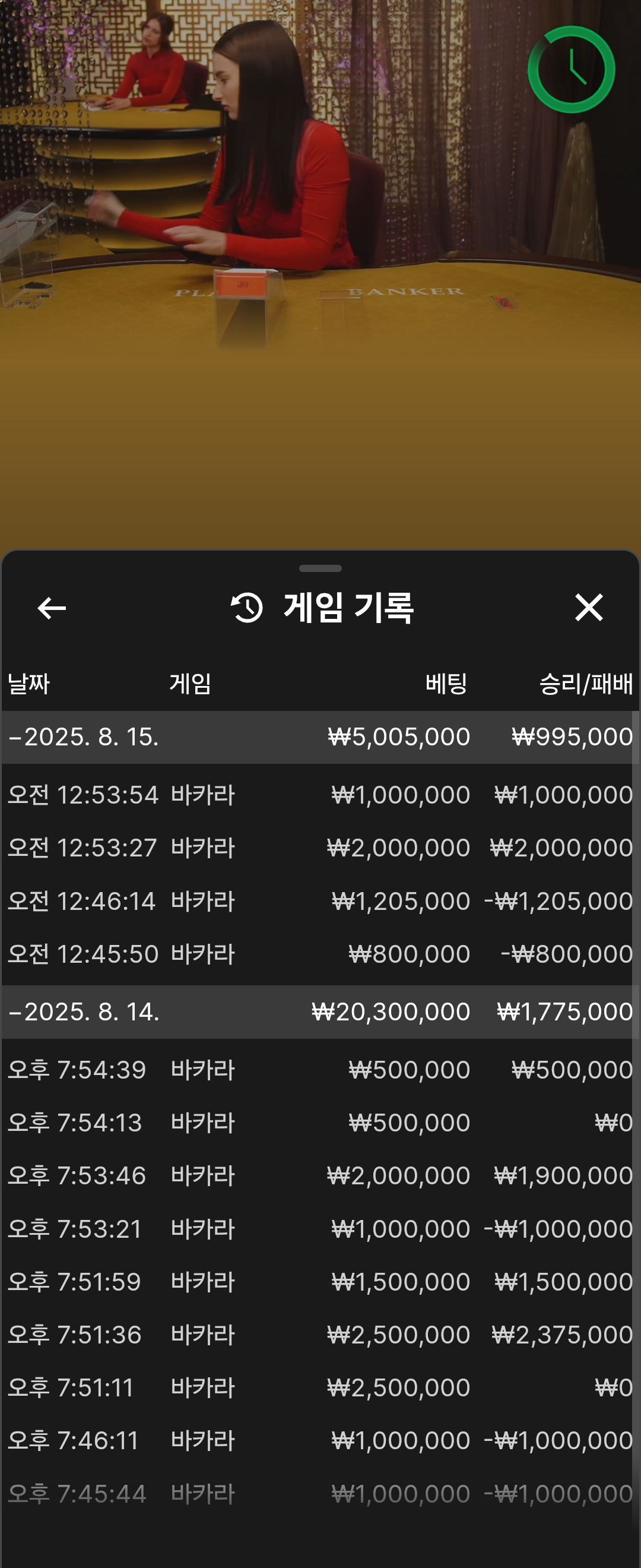Image resolution: width=641 pixels, height=1568 pixels.
Task: Show the 오후 7:51:59 round details
Action: pyautogui.click(x=320, y=1282)
